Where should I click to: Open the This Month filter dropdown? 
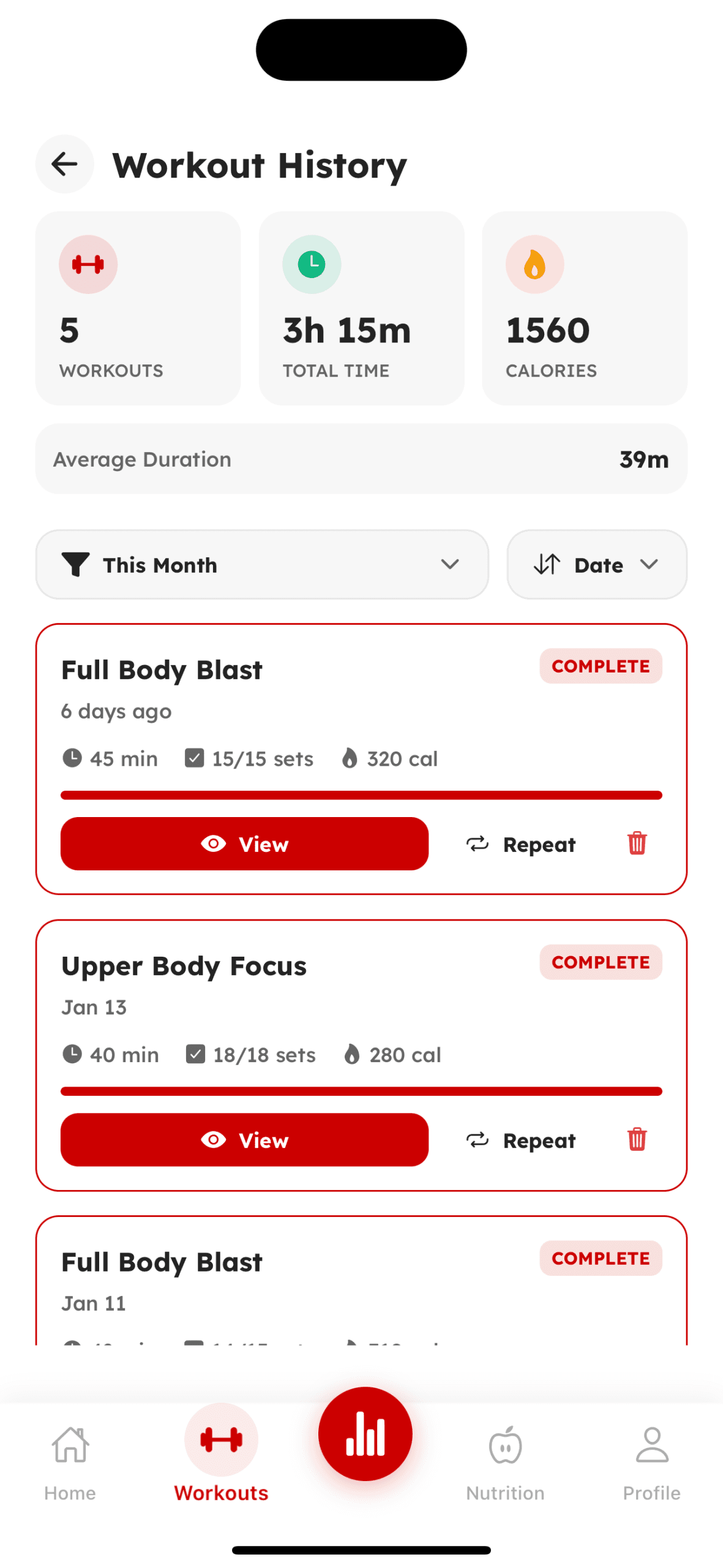262,564
